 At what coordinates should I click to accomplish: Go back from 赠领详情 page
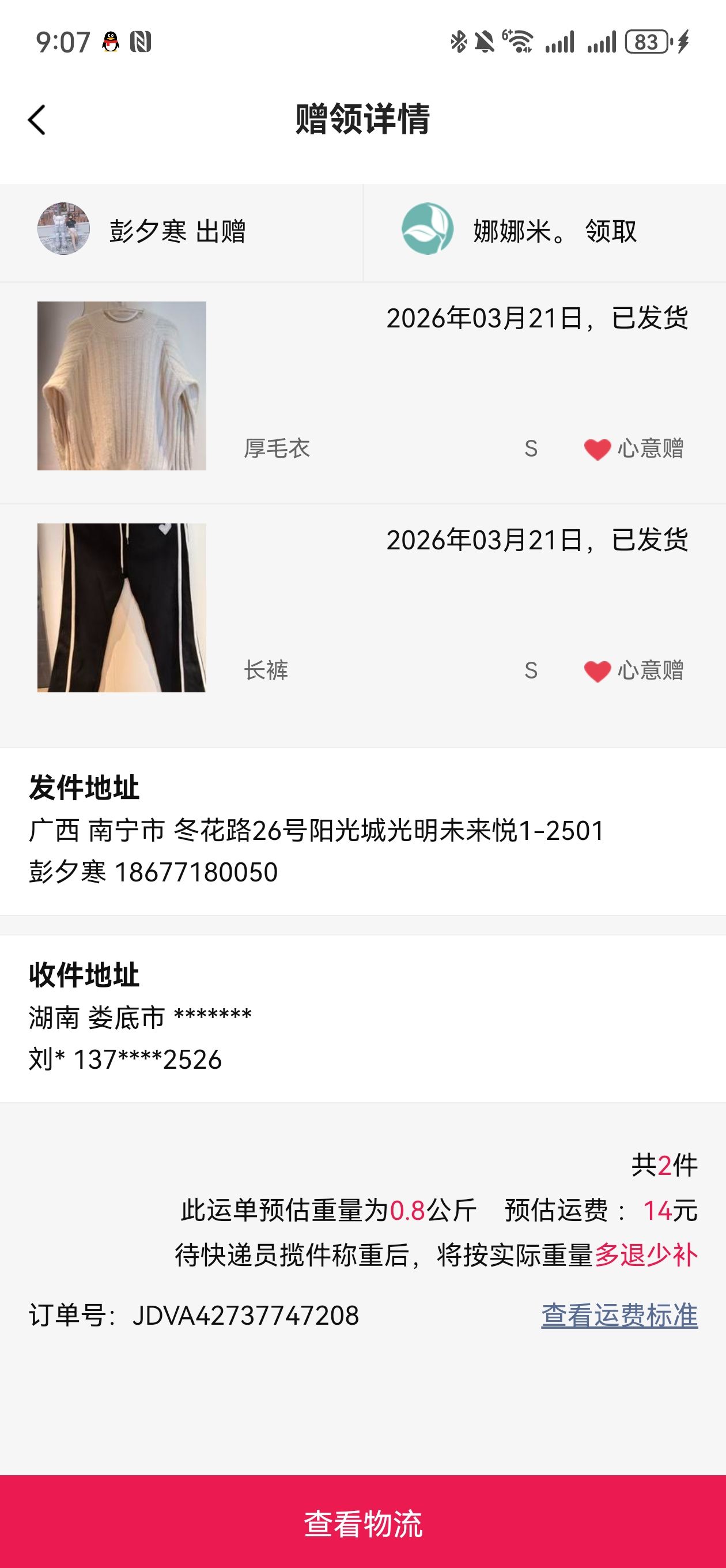pyautogui.click(x=37, y=119)
